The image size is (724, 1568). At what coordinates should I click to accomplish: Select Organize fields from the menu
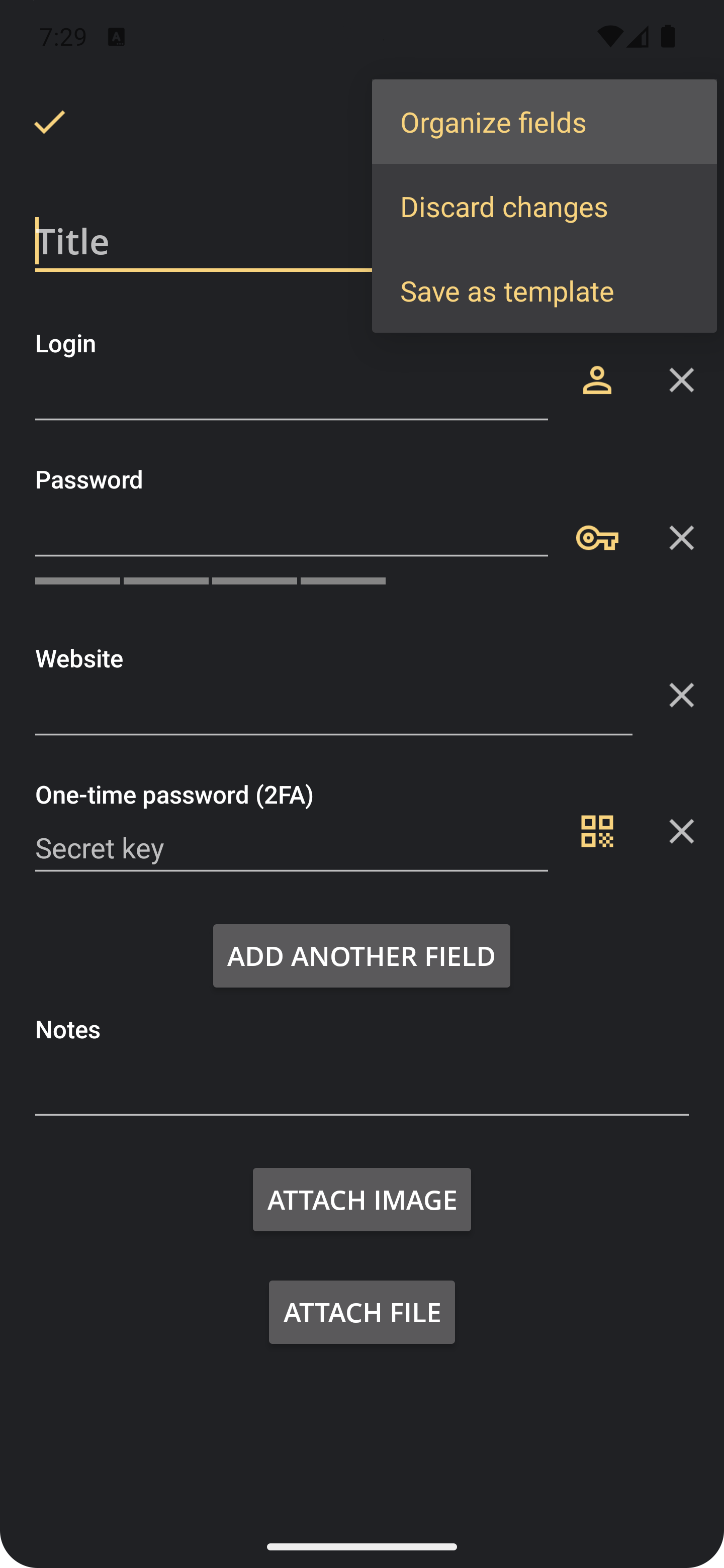click(x=543, y=122)
